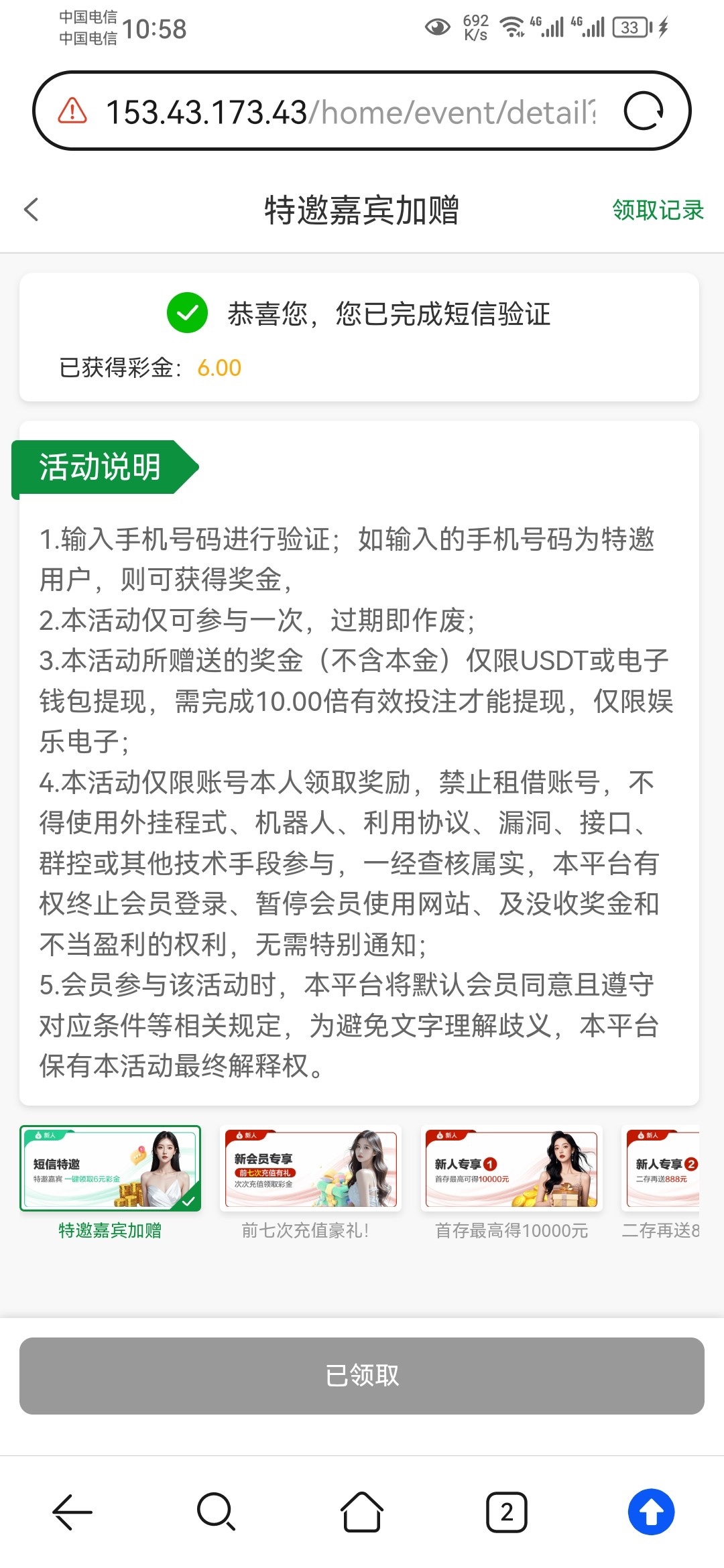This screenshot has width=724, height=1568.
Task: Open the tab switcher showing 2 tabs
Action: (507, 1512)
